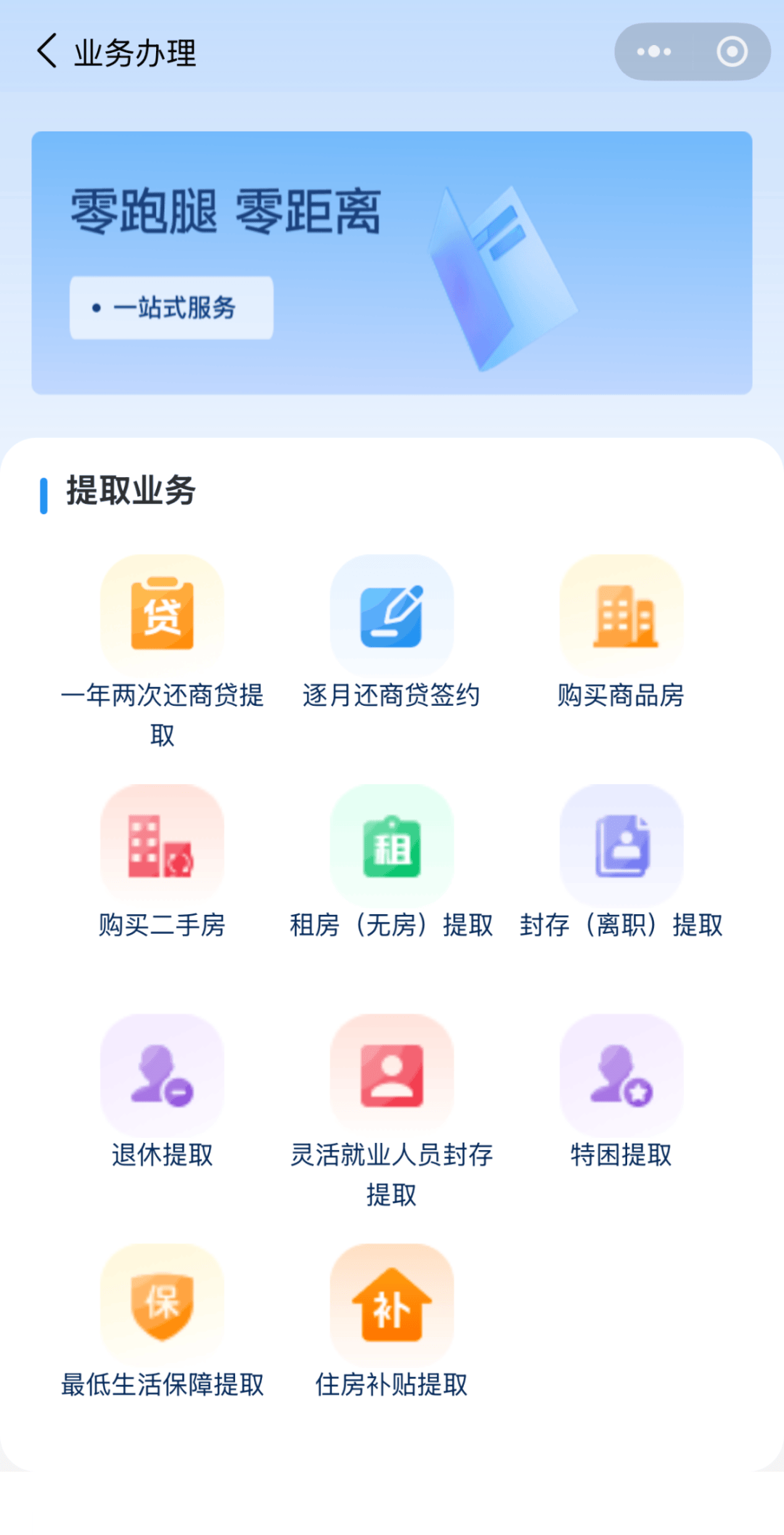
Task: Select 逐月还商贷签约
Action: click(x=391, y=616)
